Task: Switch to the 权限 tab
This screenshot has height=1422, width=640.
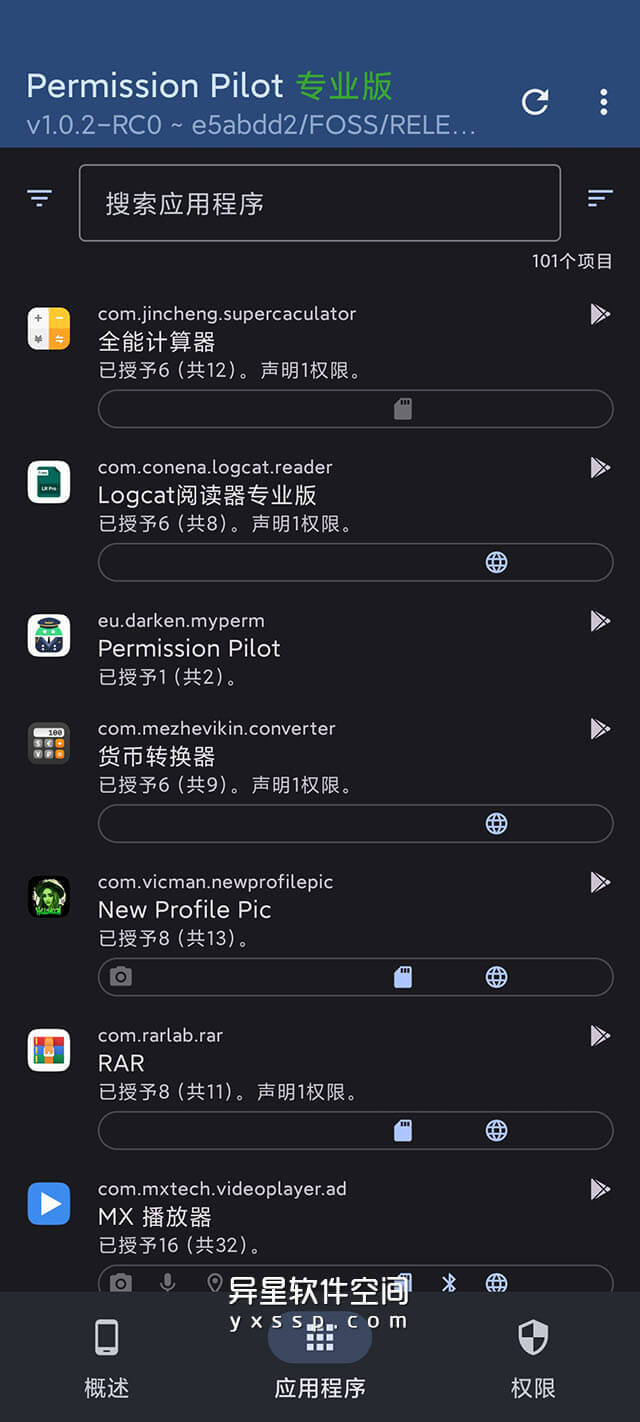Action: [532, 1358]
